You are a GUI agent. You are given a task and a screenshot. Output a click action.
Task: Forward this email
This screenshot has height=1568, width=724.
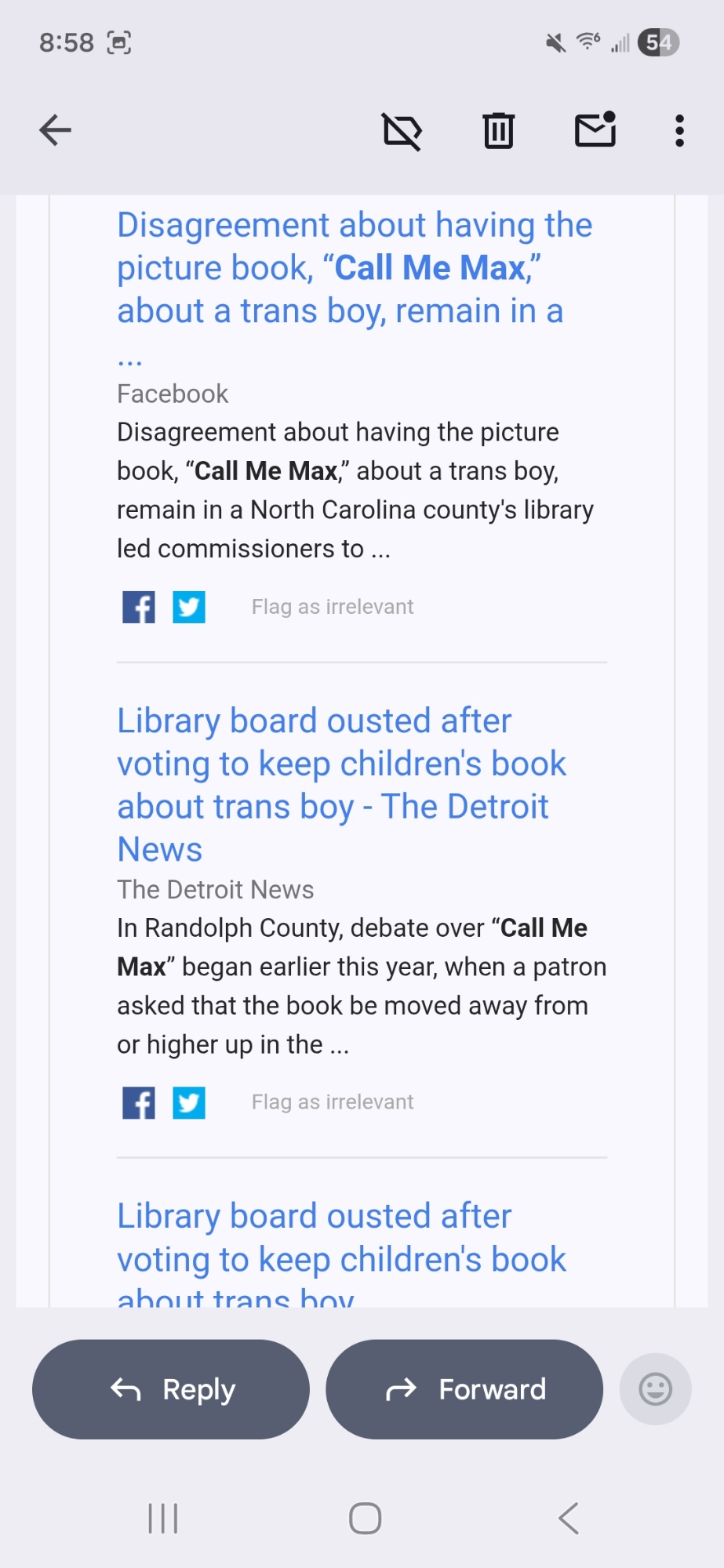[x=464, y=1389]
